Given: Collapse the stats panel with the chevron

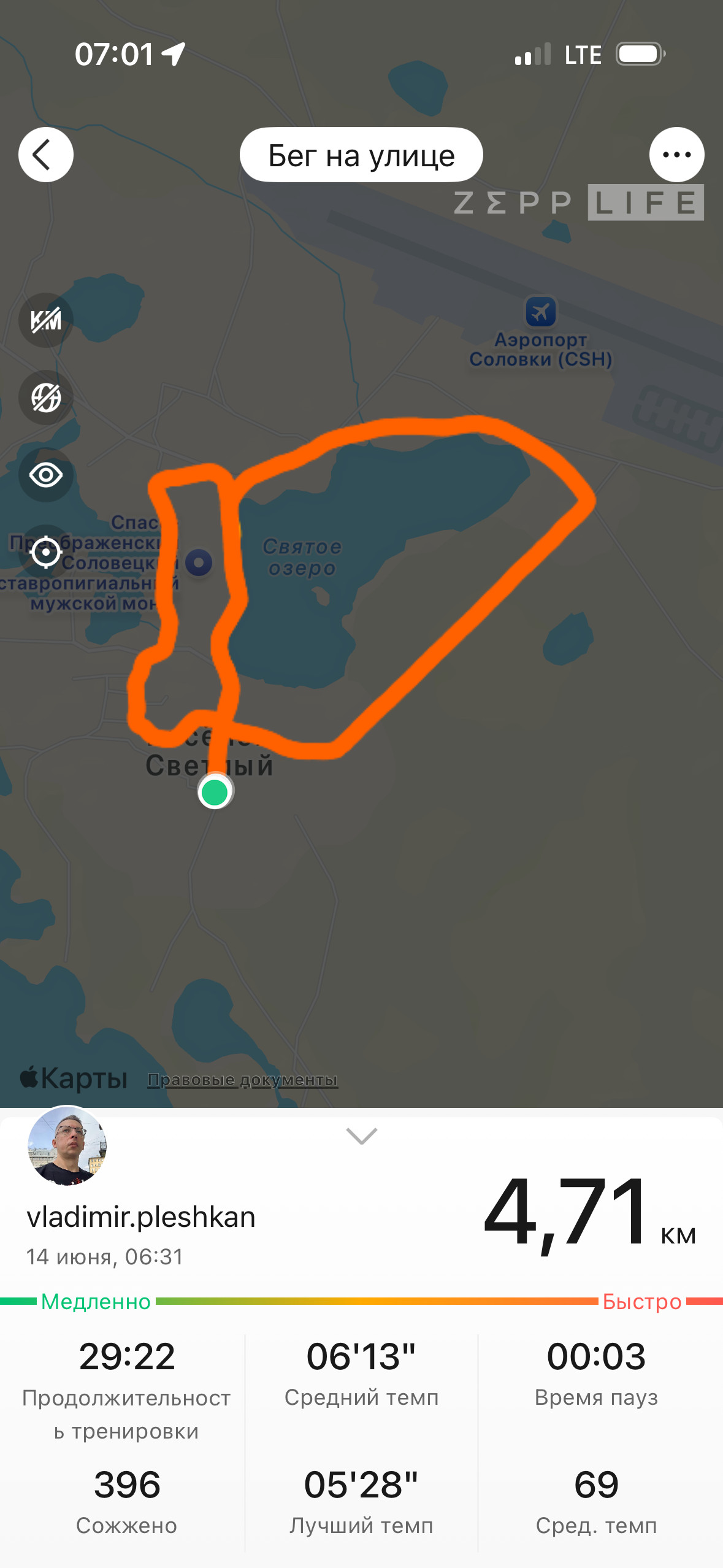Looking at the screenshot, I should point(362,1136).
